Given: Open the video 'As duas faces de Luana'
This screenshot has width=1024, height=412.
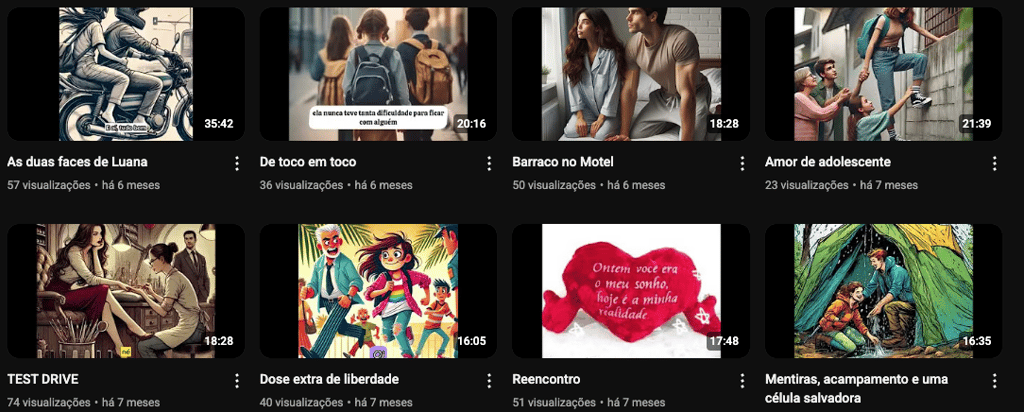Looking at the screenshot, I should [x=125, y=74].
